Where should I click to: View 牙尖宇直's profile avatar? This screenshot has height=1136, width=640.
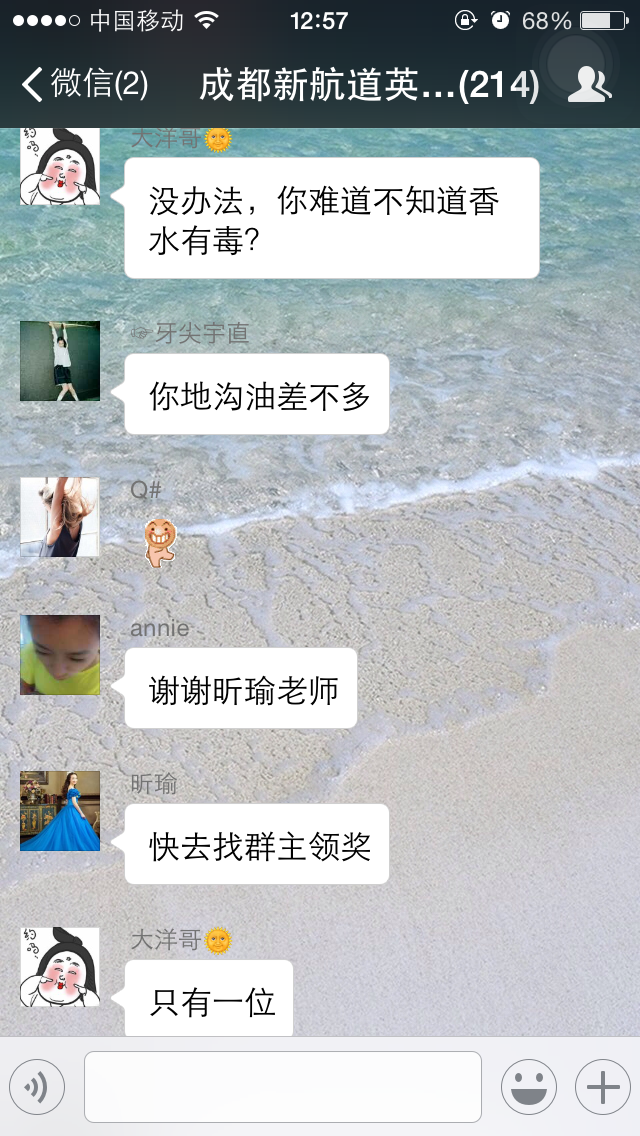pos(60,361)
